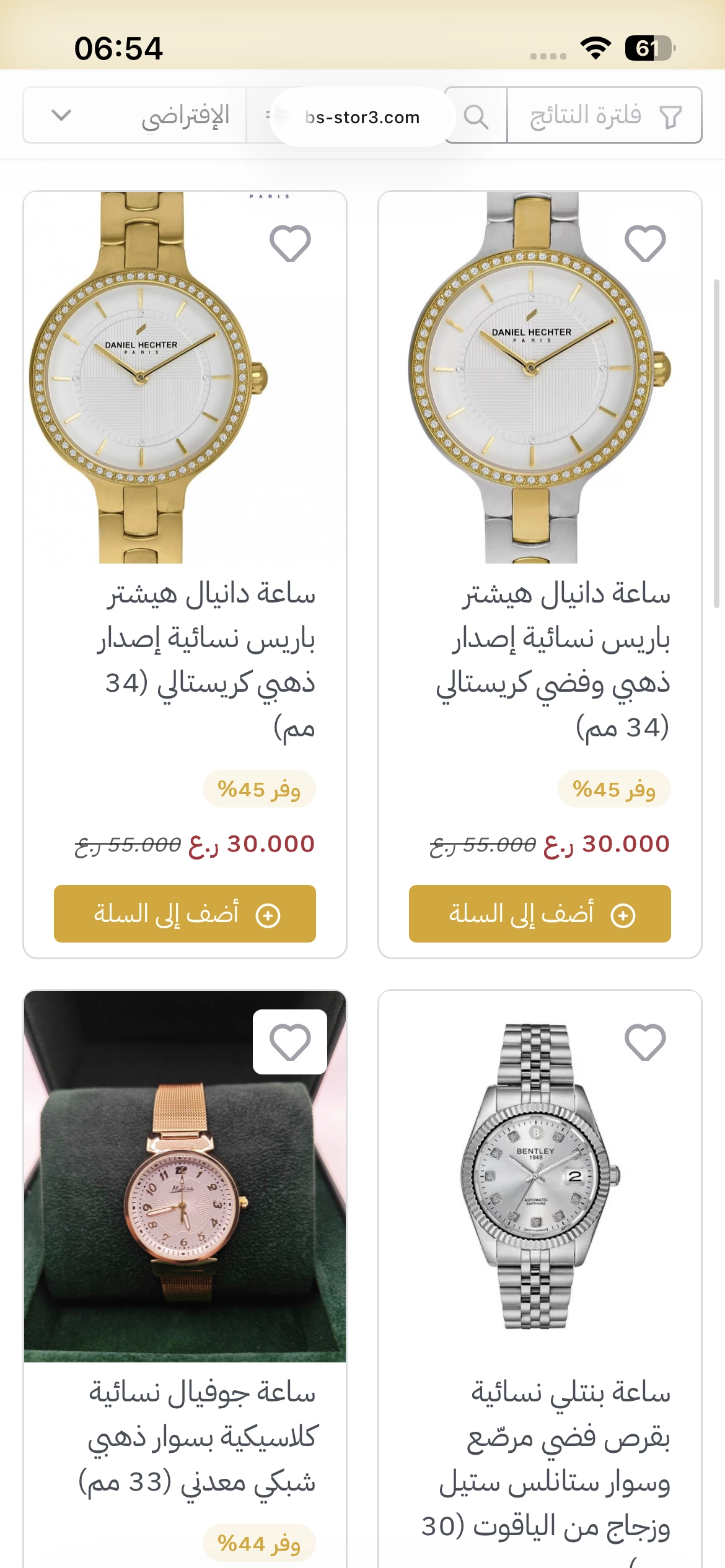Tap the plus icon inside the left cart button
The height and width of the screenshot is (1568, 725).
tap(268, 915)
